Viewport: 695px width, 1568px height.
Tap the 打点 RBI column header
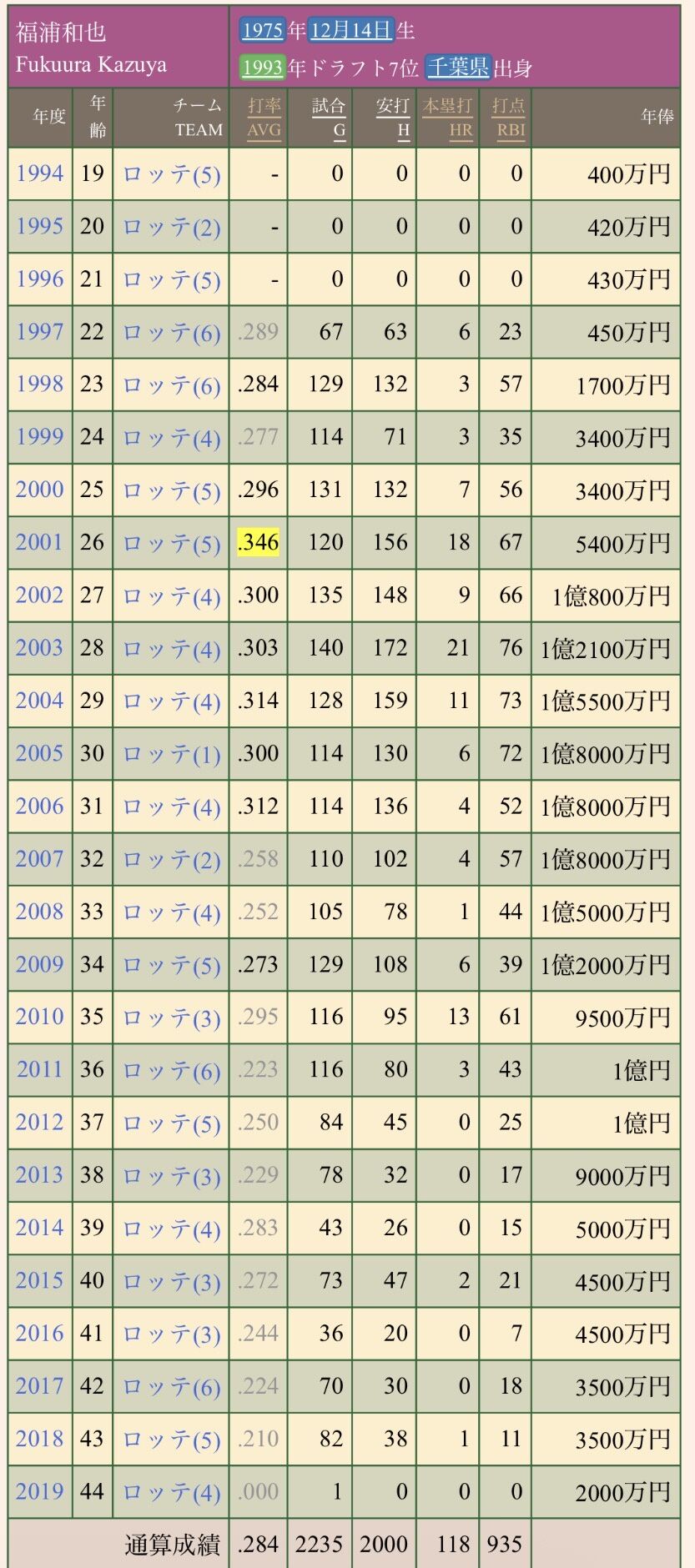[x=508, y=118]
